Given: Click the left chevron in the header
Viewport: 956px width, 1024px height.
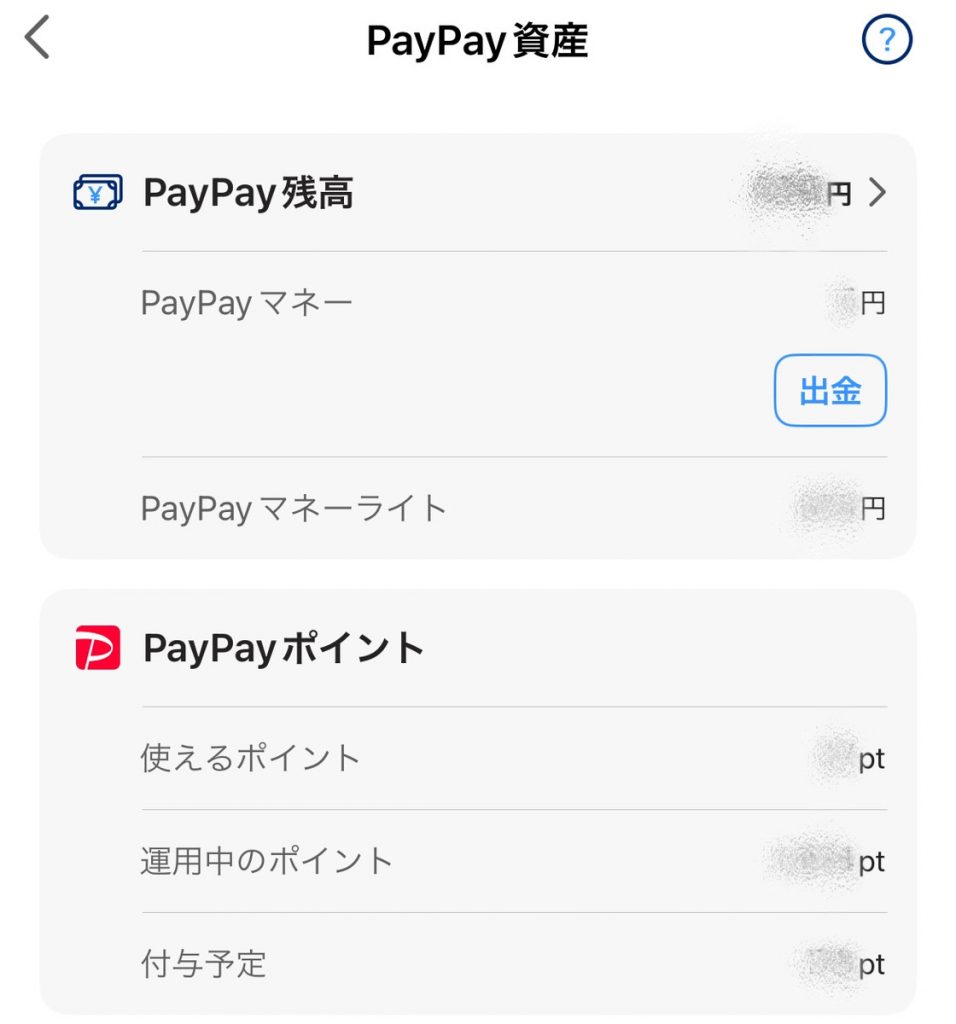Looking at the screenshot, I should [x=36, y=37].
